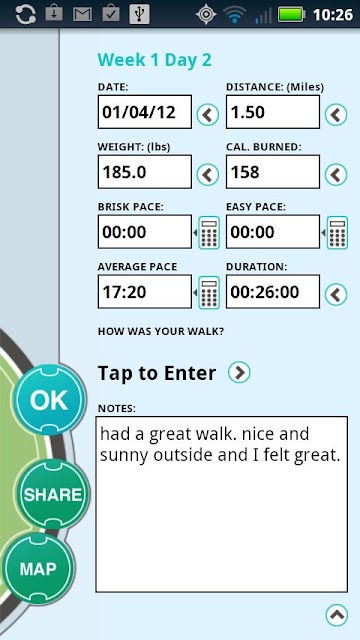Open the calculator for brisk pace
Viewport: 360px width, 640px height.
[209, 233]
